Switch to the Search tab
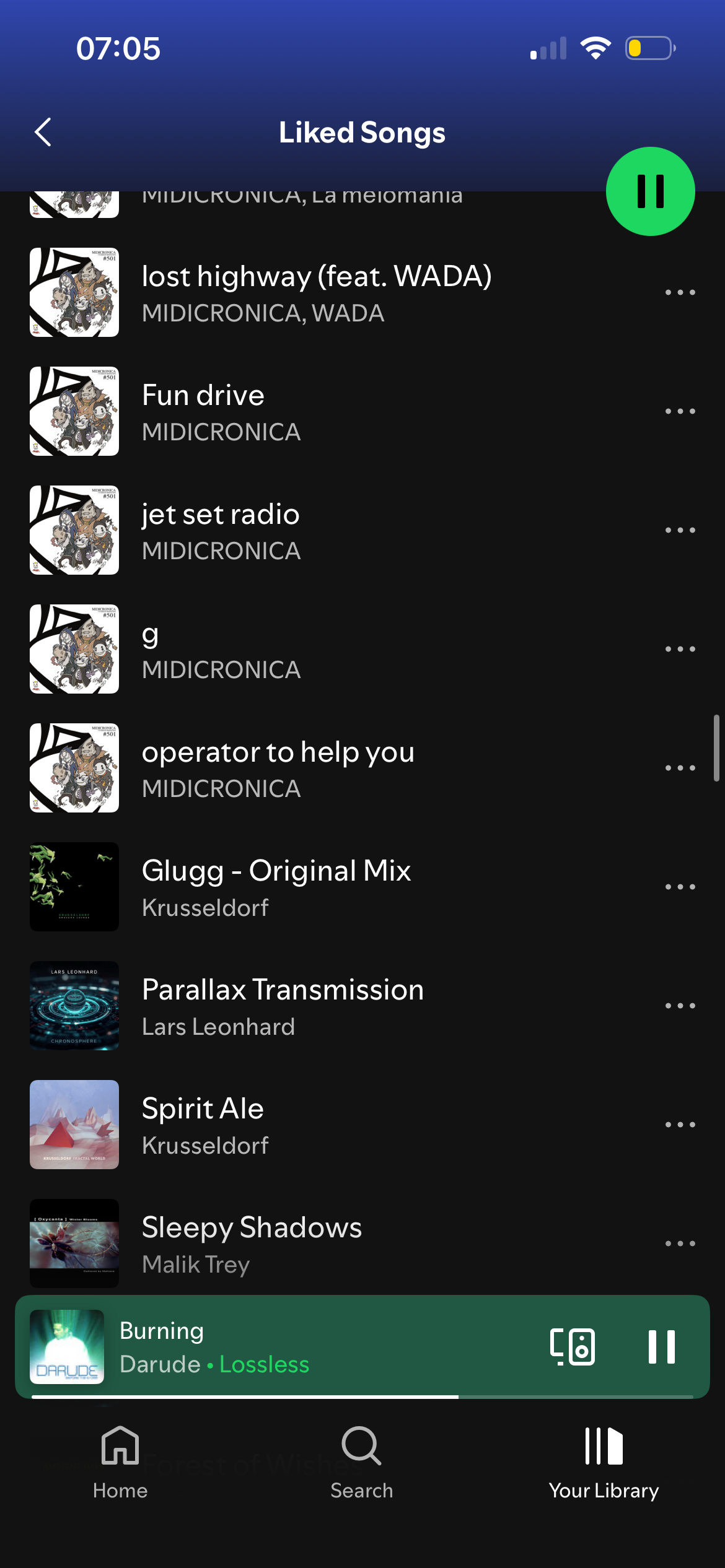 [362, 1463]
